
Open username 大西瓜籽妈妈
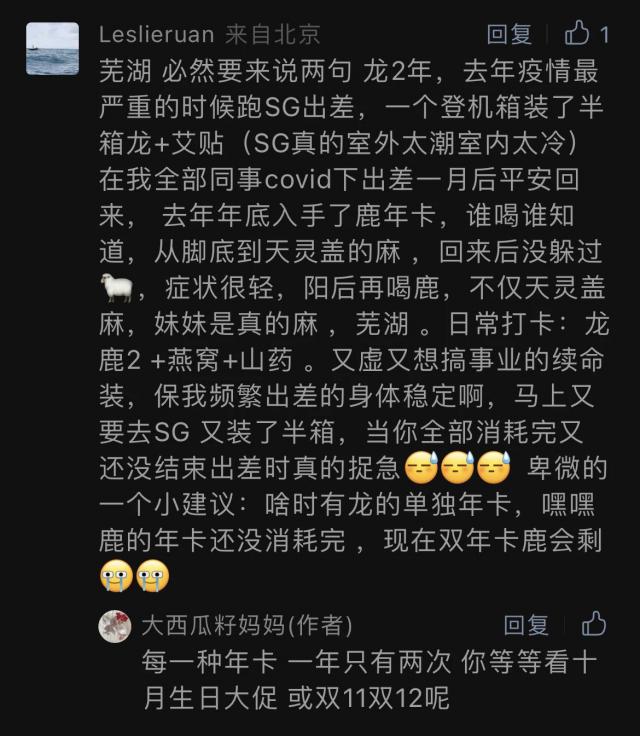pyautogui.click(x=212, y=626)
